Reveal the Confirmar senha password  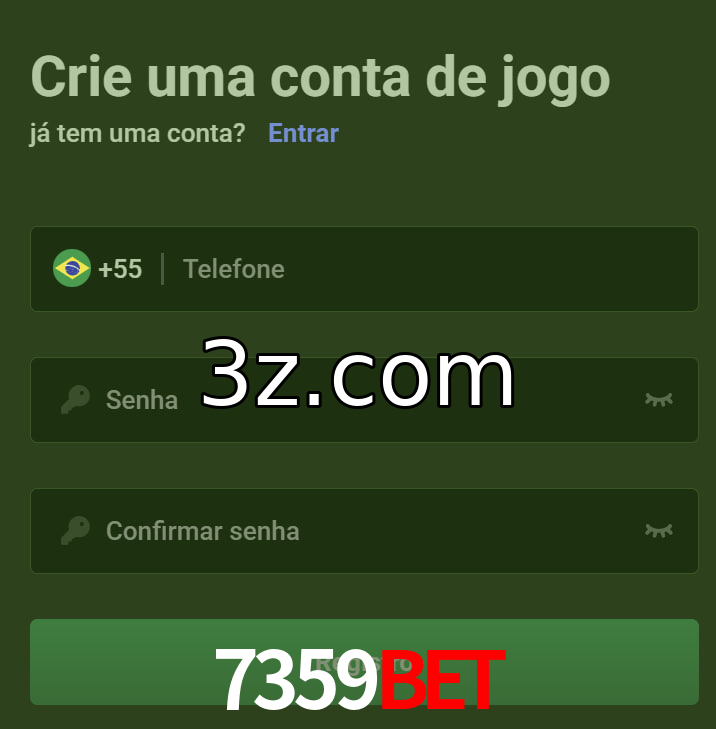(658, 531)
